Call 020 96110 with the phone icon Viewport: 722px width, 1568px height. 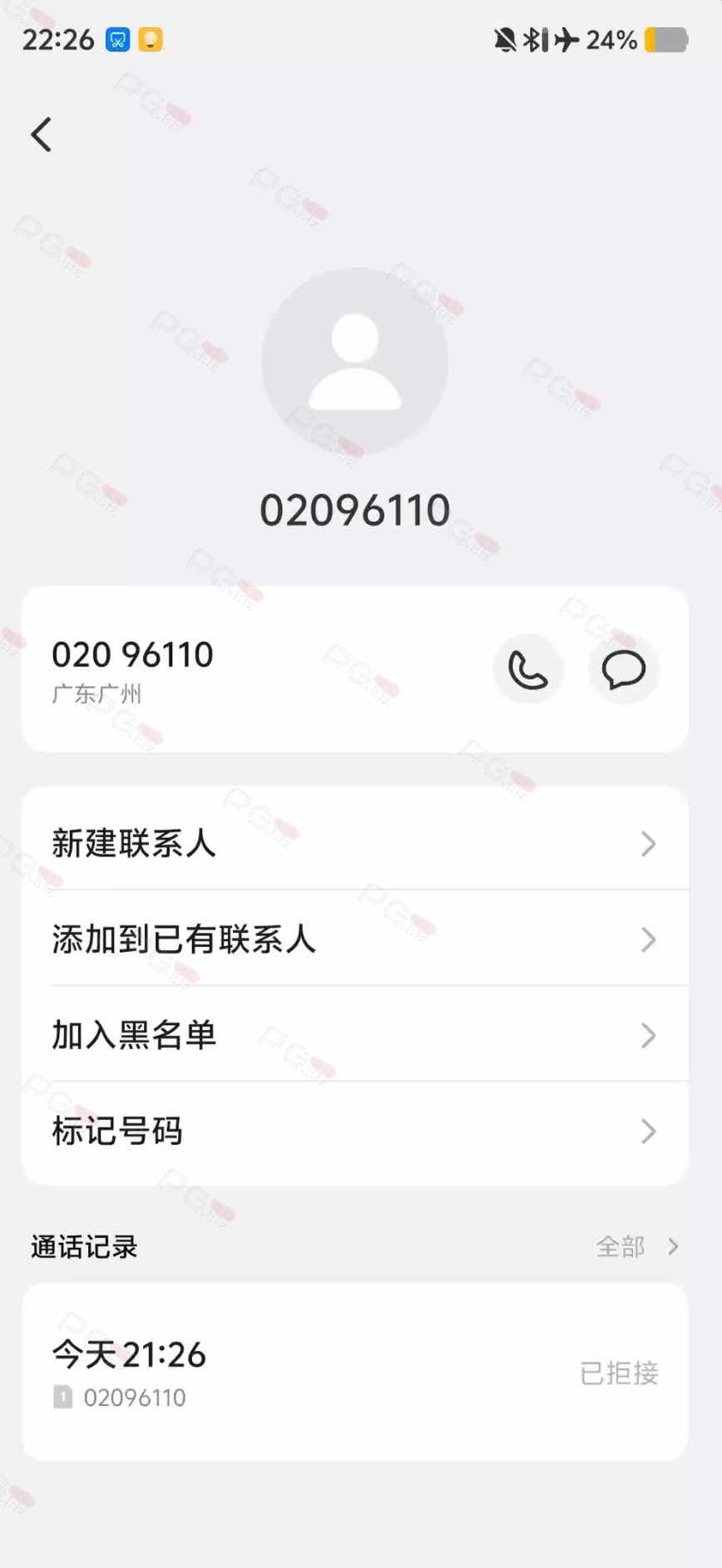527,670
